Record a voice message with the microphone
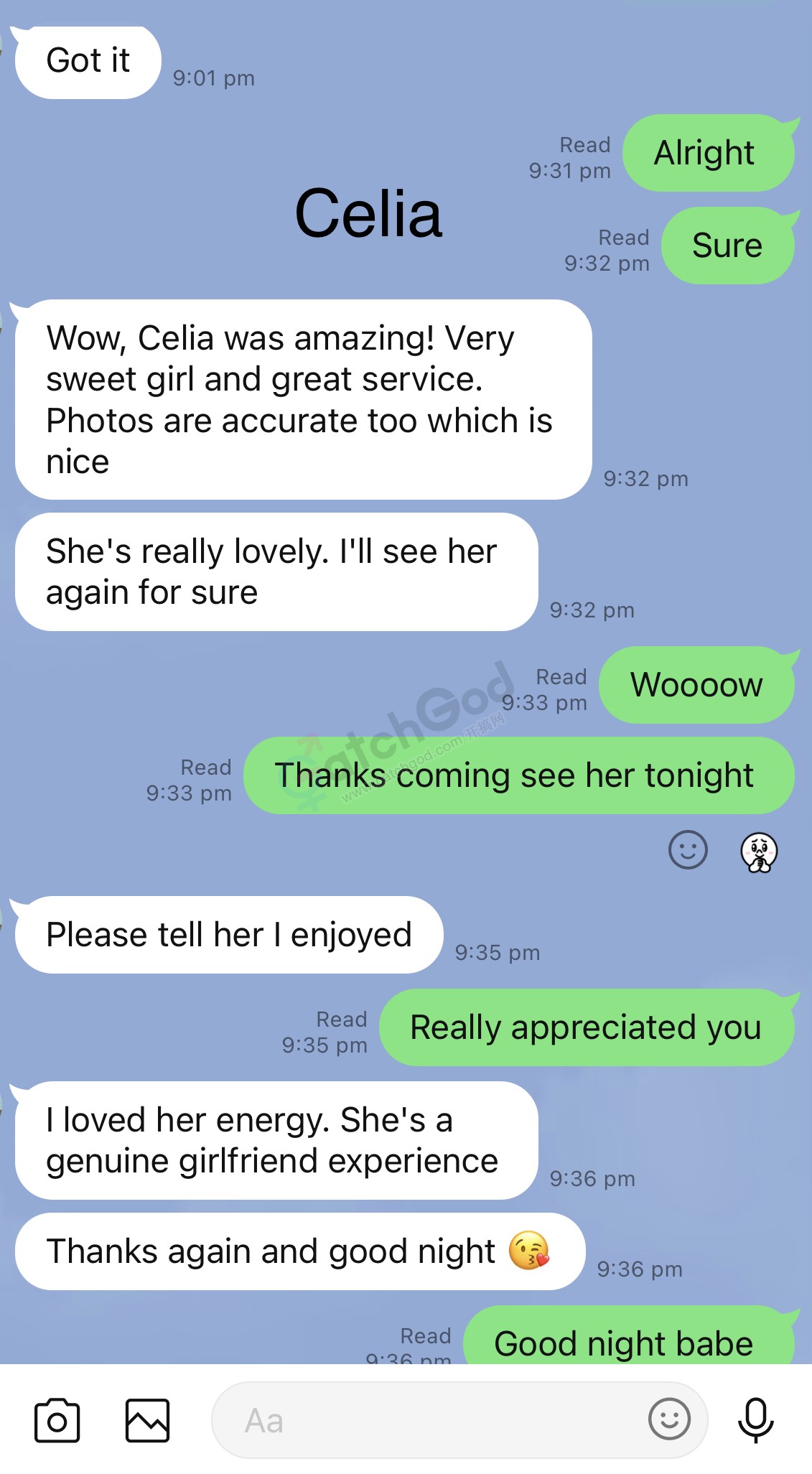The height and width of the screenshot is (1474, 812). pyautogui.click(x=756, y=1419)
